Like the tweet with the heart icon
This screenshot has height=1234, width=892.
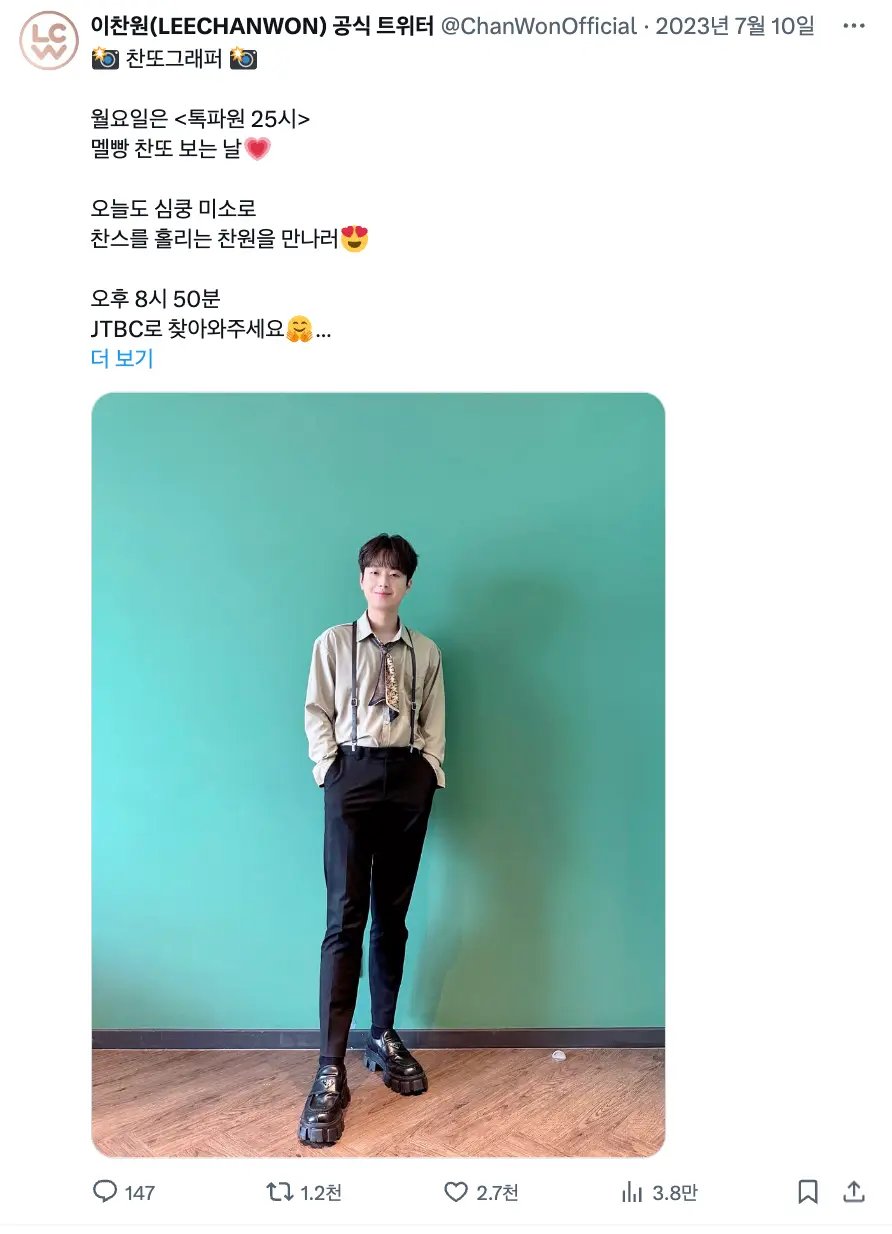pos(457,1192)
